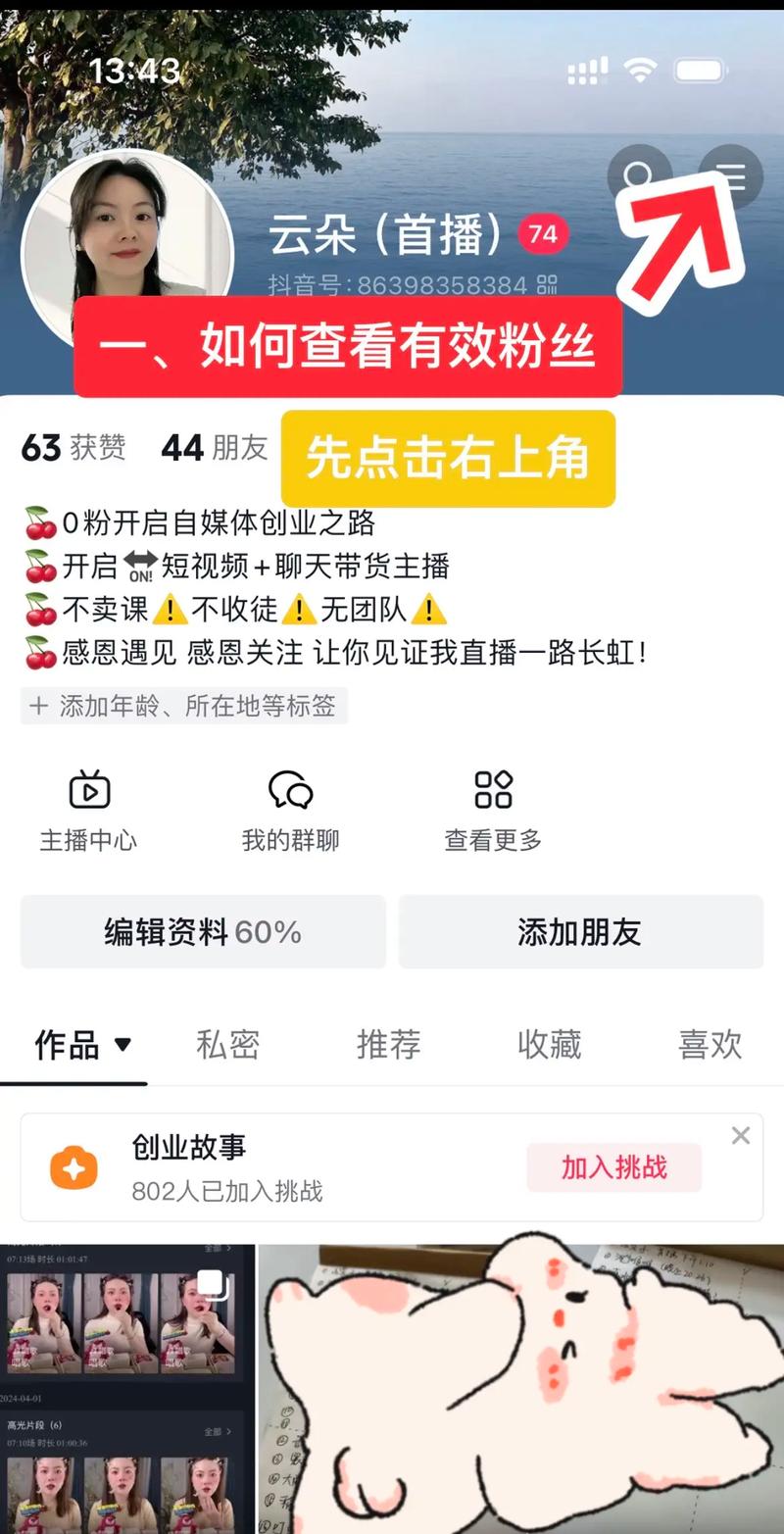This screenshot has width=784, height=1534.
Task: Open the 喜欢 tab
Action: tap(710, 1046)
